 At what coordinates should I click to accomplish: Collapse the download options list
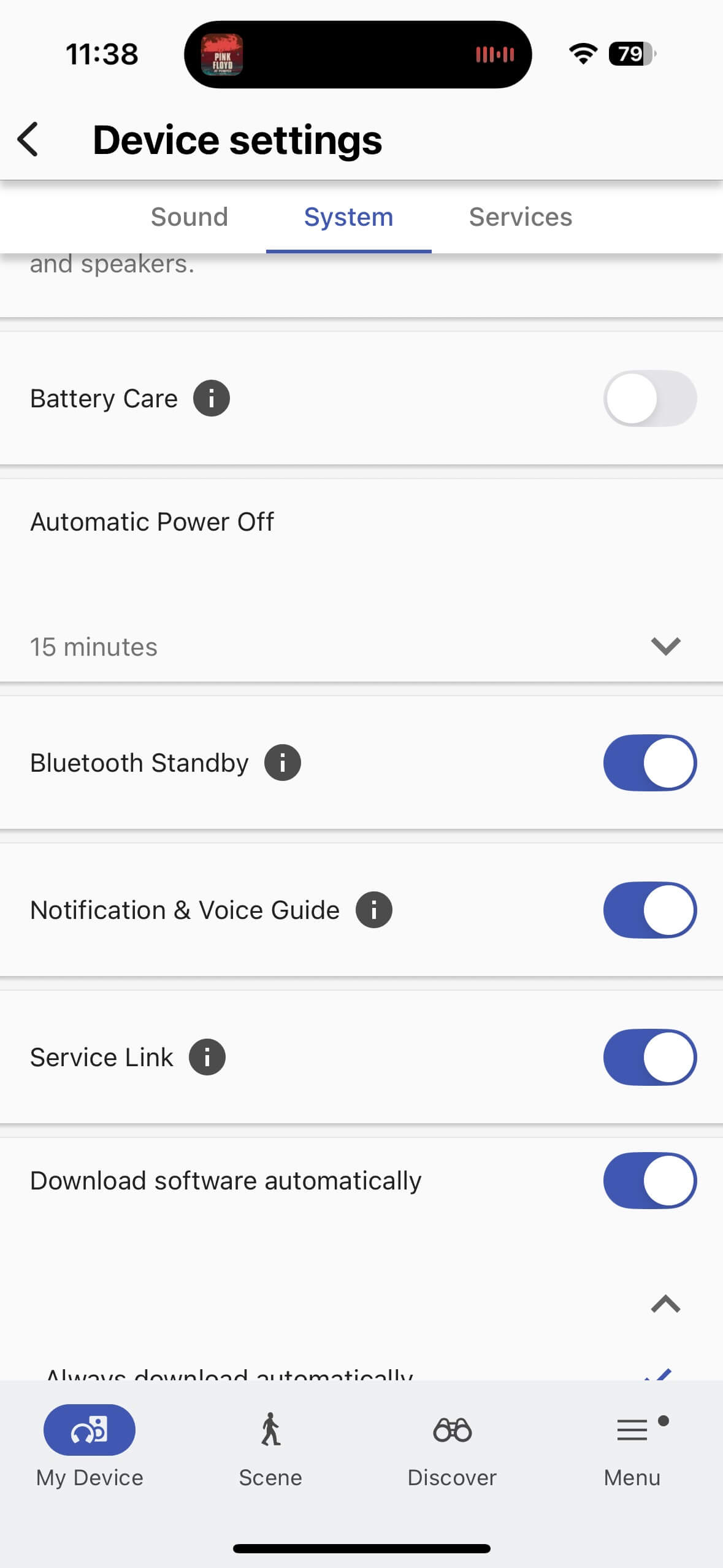665,1304
